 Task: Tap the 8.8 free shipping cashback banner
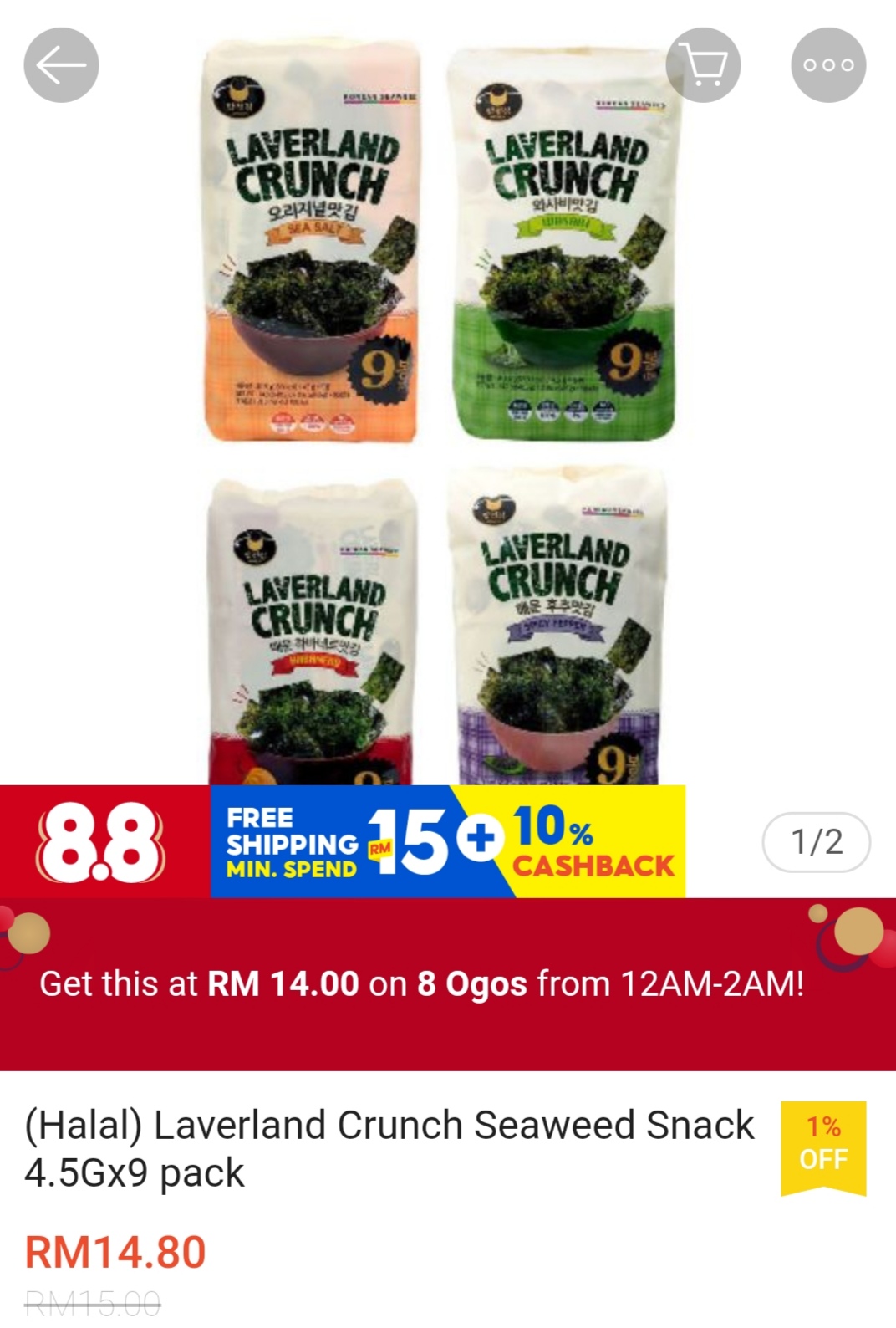[343, 841]
